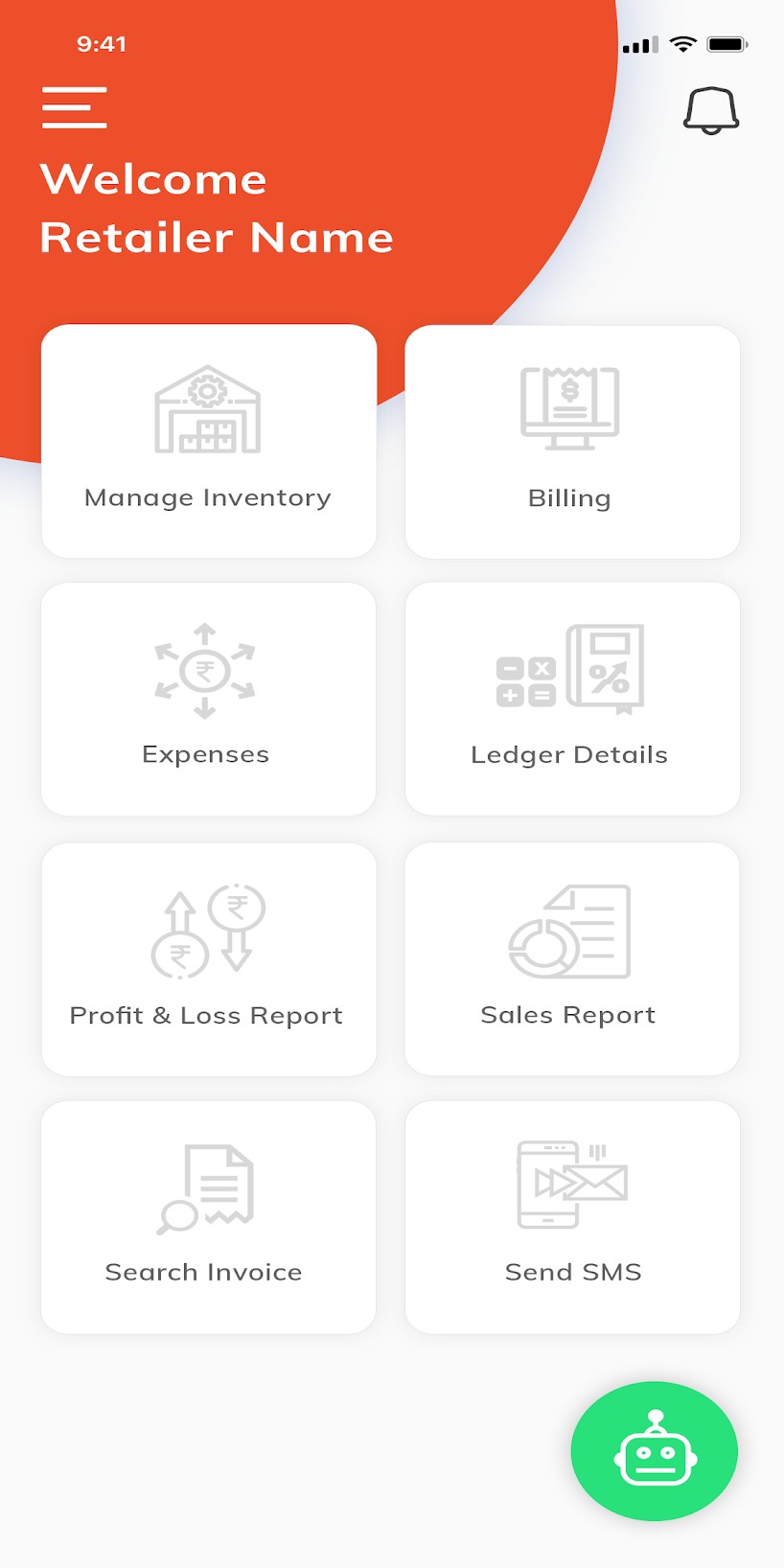The height and width of the screenshot is (1568, 784).
Task: View the Ledger Details card
Action: click(572, 700)
